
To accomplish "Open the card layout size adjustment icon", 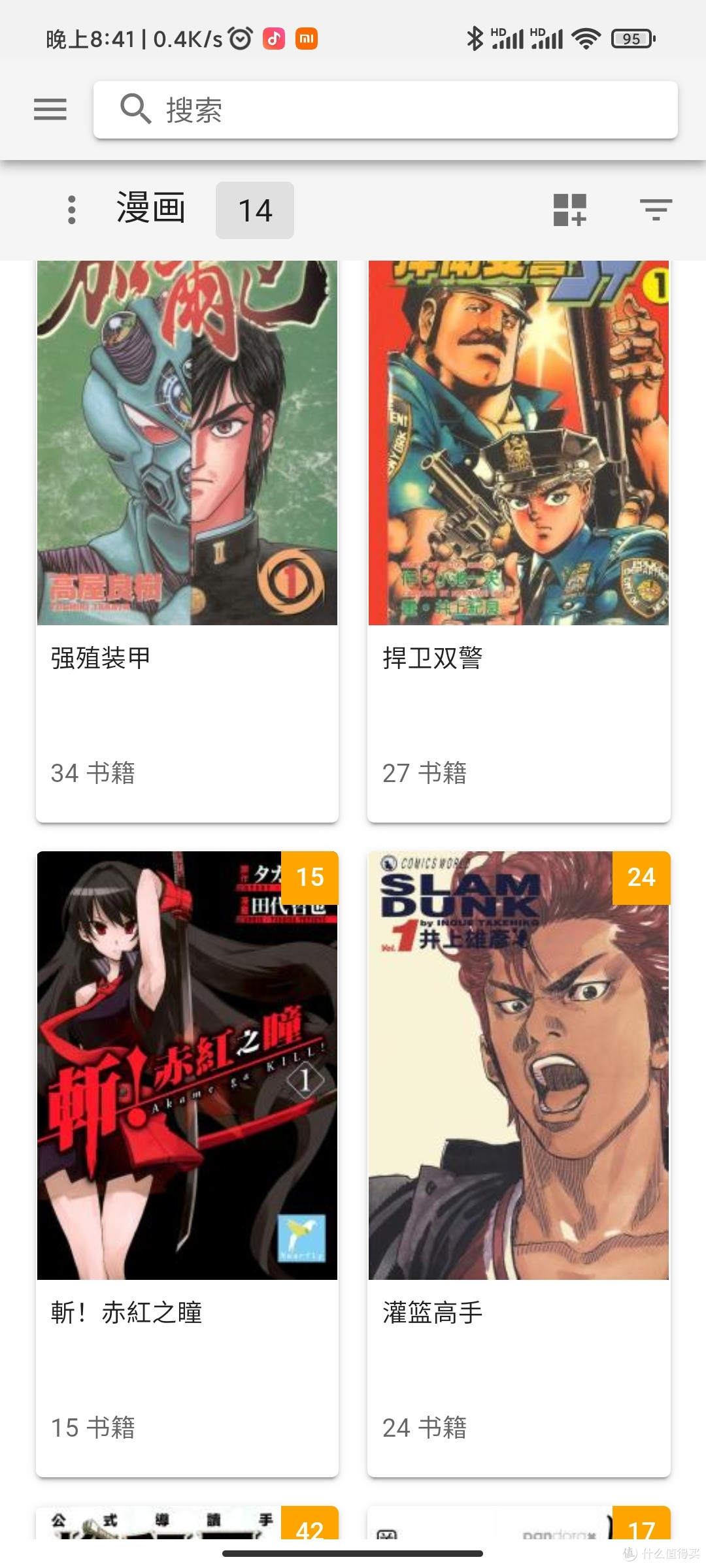I will (570, 210).
